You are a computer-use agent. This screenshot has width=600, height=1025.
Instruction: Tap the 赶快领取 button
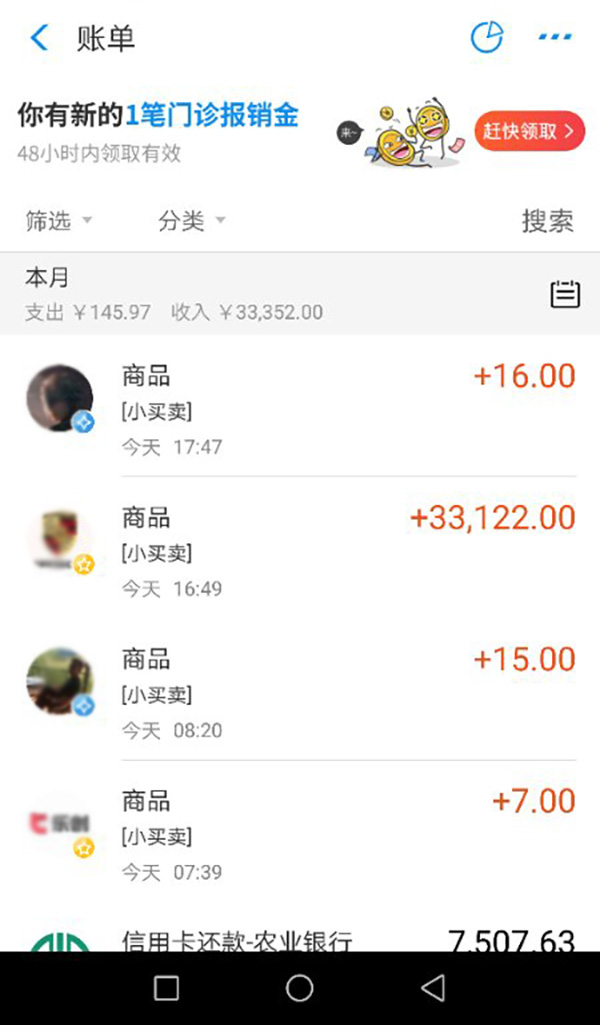529,131
